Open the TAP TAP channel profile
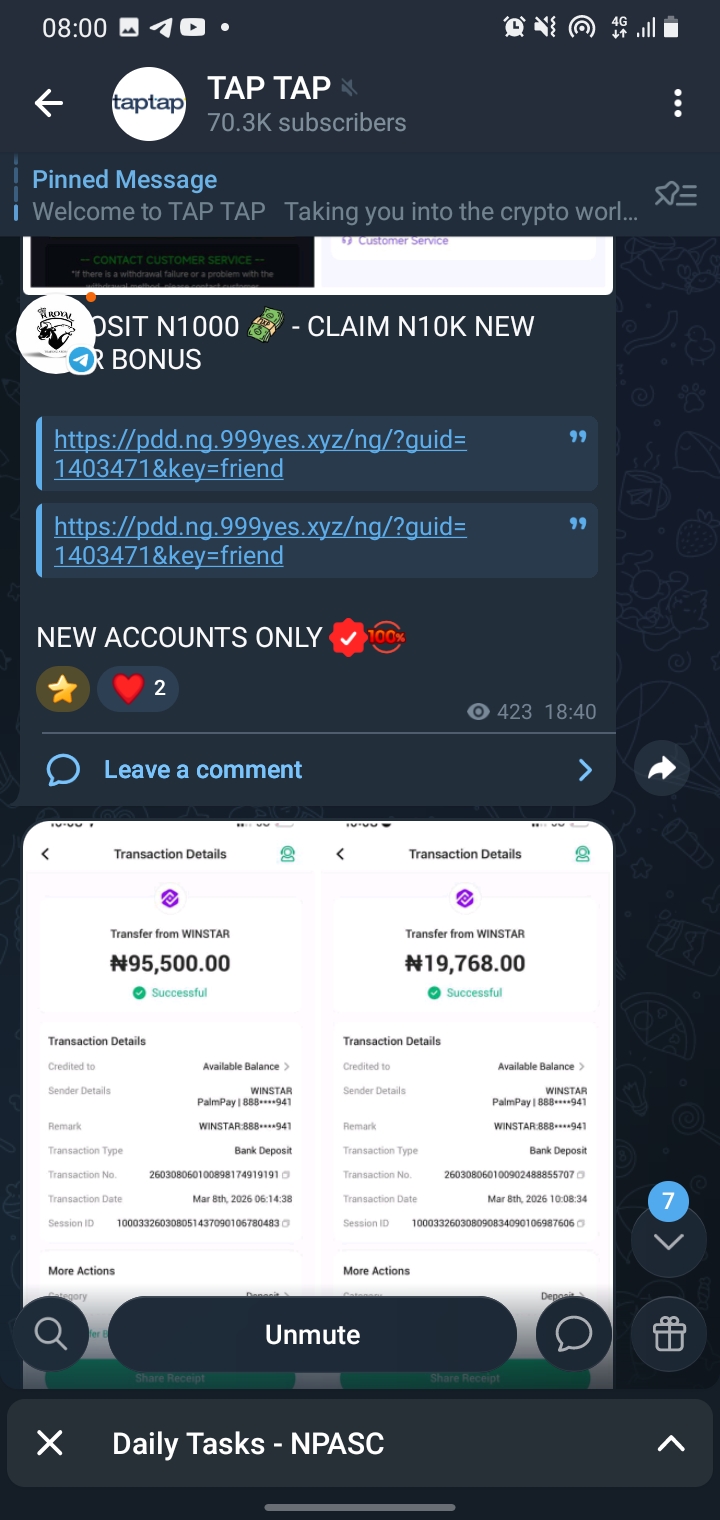 pyautogui.click(x=270, y=104)
